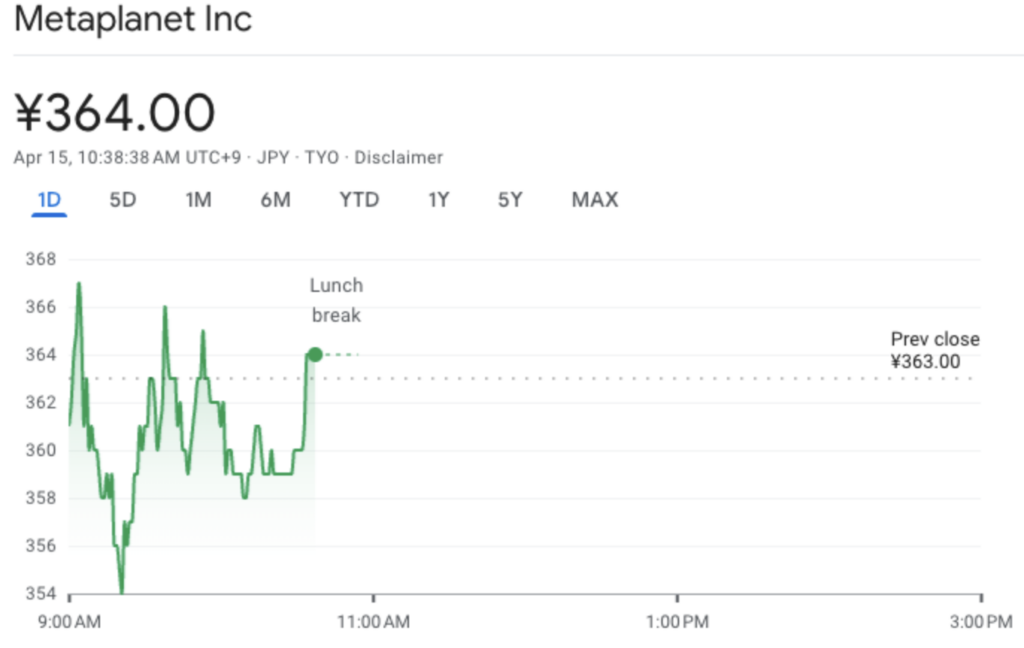
Task: Open the Disclaimer link
Action: click(398, 158)
